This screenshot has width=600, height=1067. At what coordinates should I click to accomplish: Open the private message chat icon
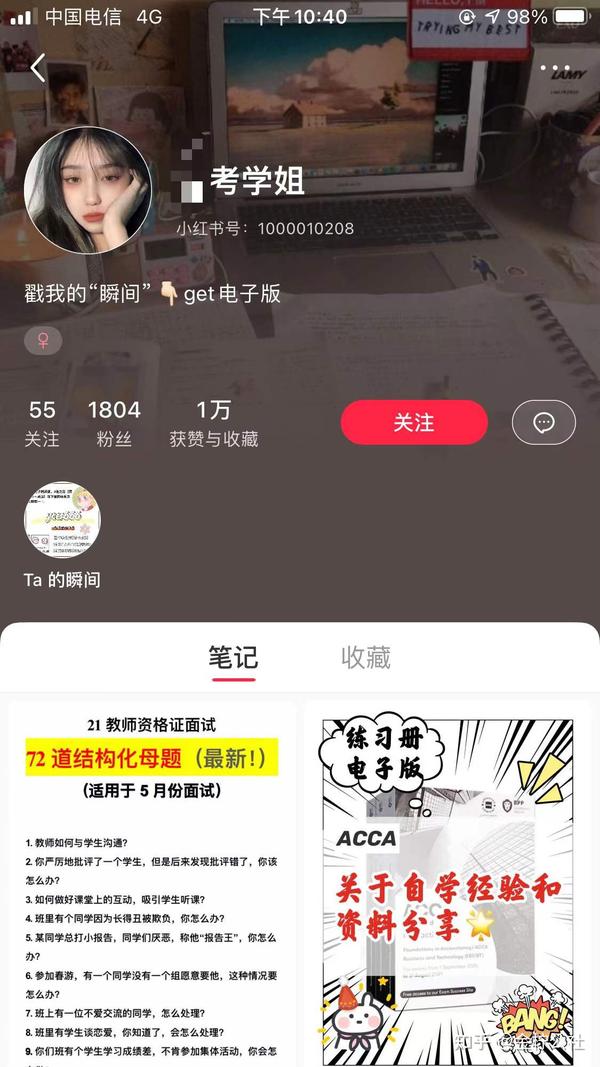544,423
